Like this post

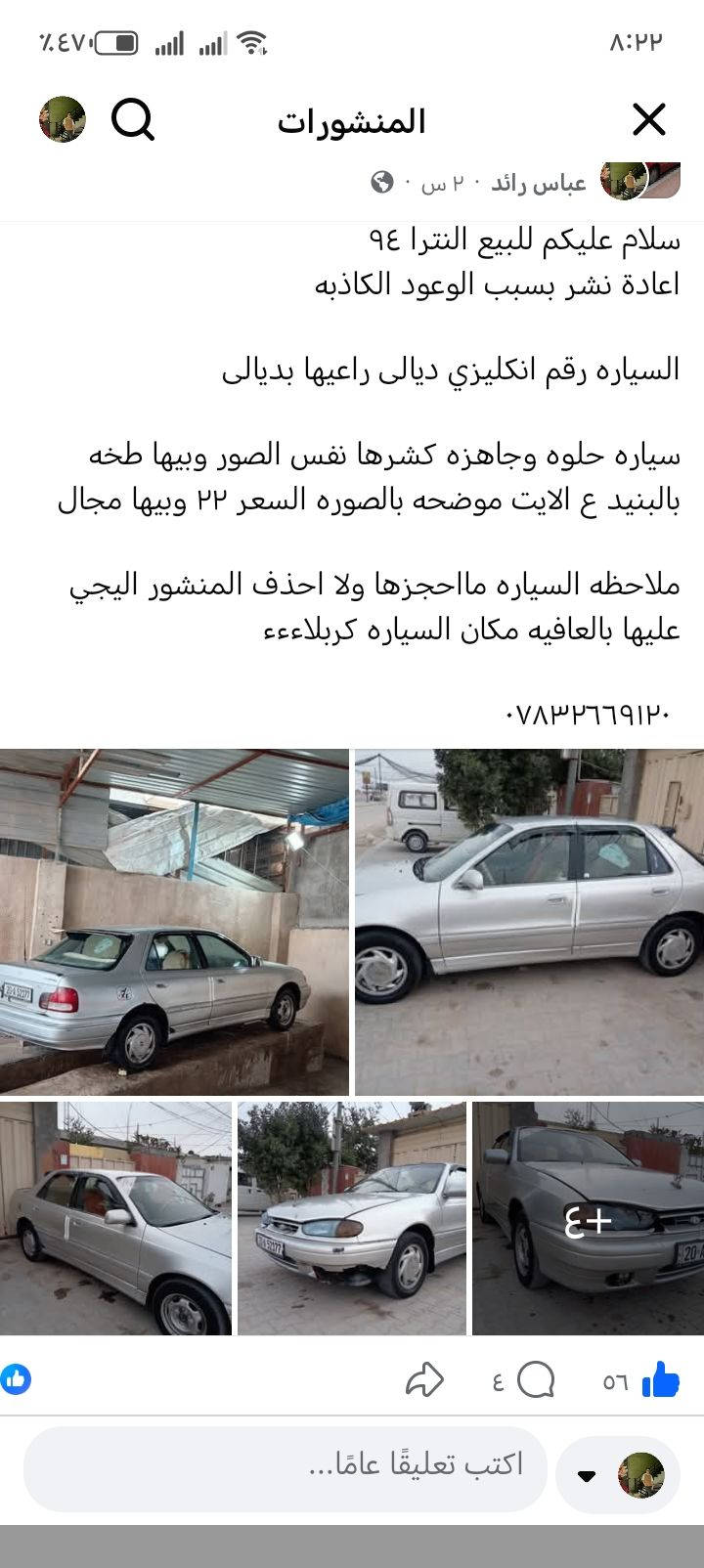[x=661, y=1380]
